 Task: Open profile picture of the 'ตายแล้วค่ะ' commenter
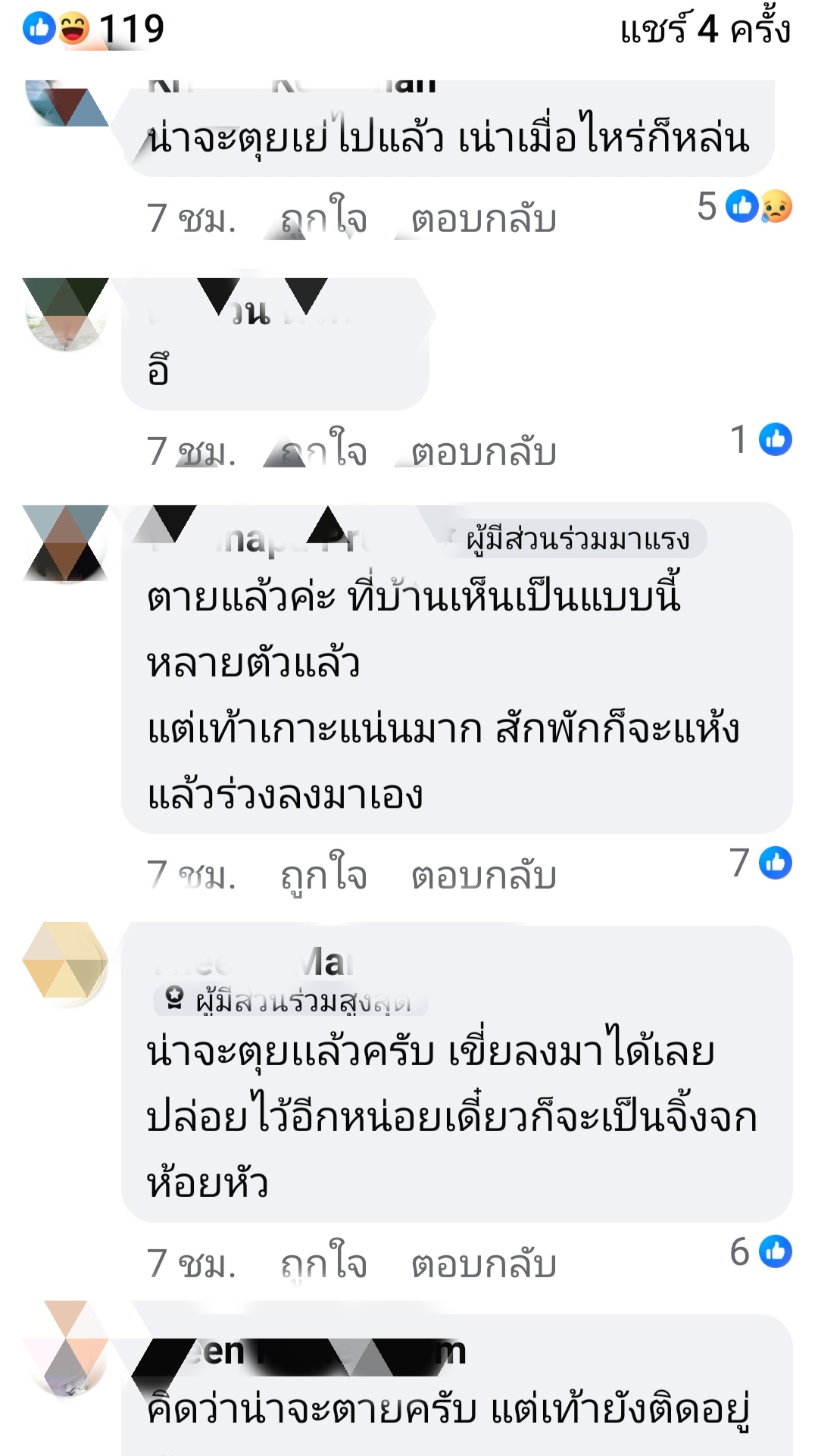65,543
